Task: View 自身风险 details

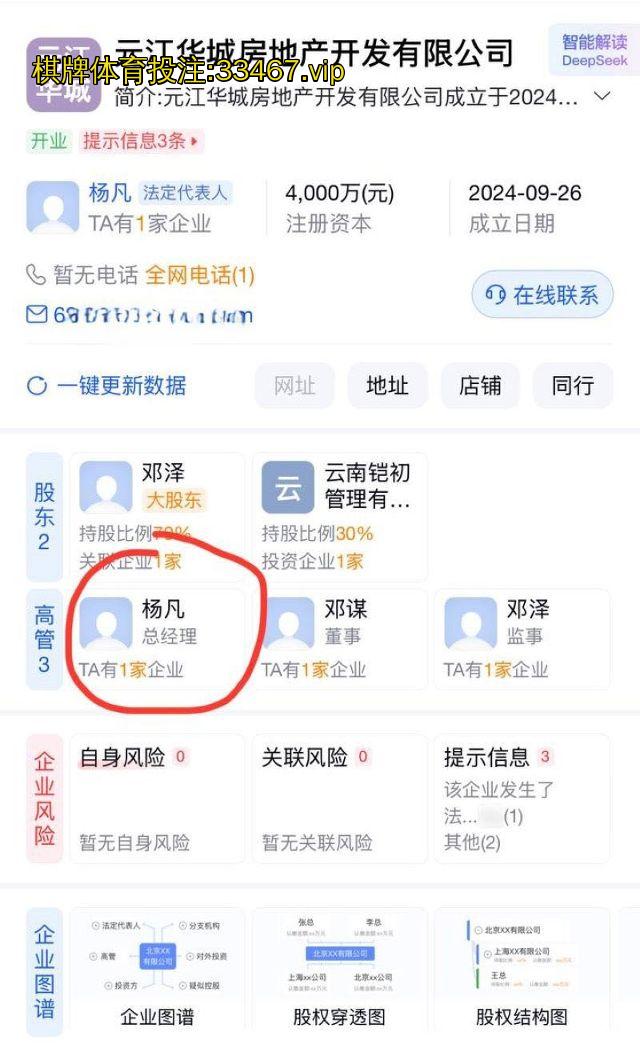Action: (157, 798)
